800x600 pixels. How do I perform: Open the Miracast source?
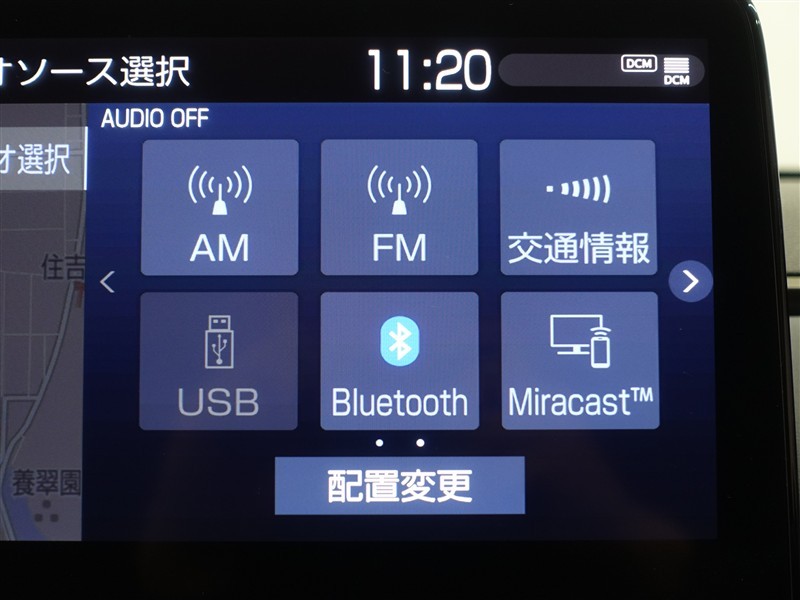point(579,361)
